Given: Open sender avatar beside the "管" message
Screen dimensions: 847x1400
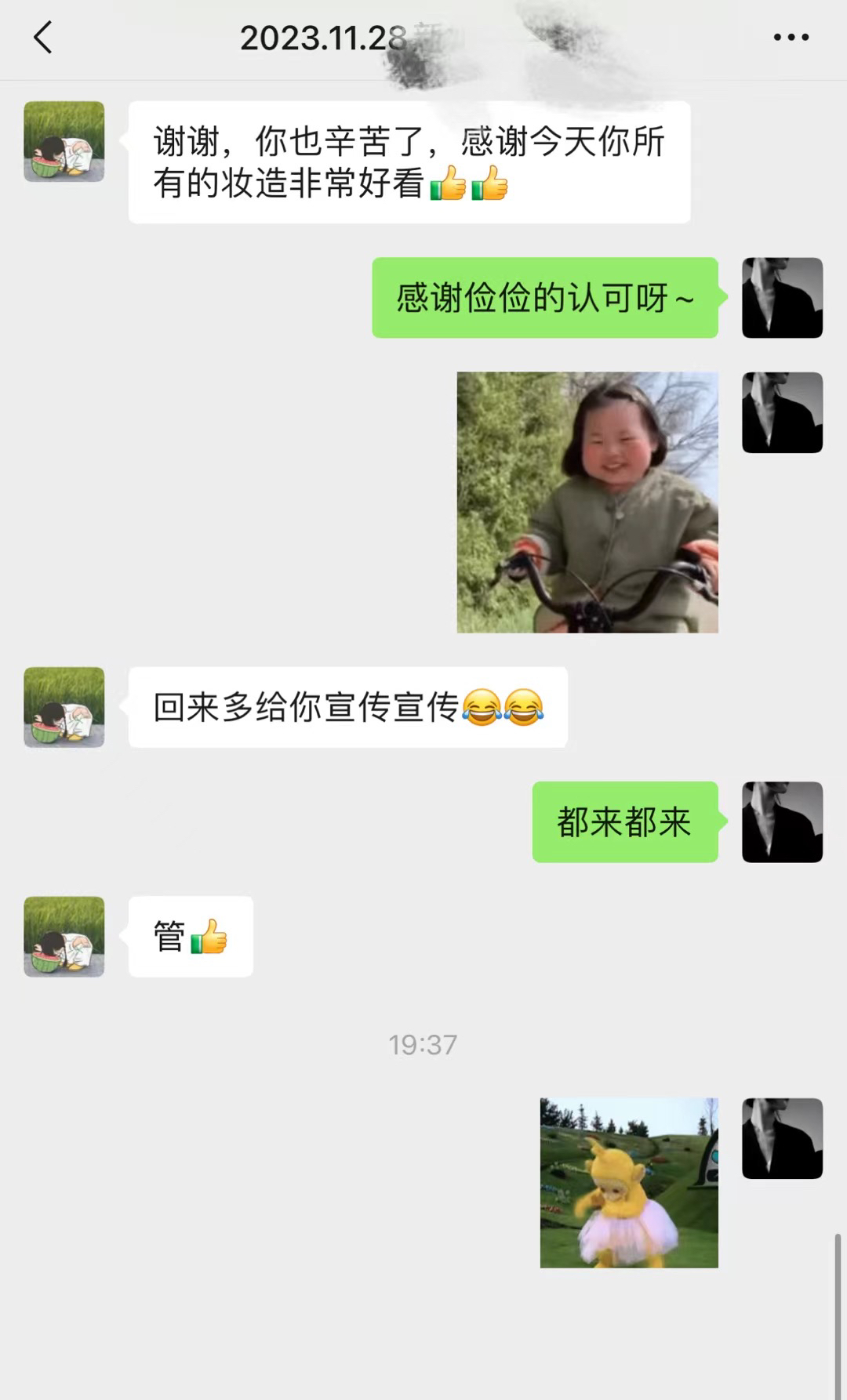Looking at the screenshot, I should 64,937.
